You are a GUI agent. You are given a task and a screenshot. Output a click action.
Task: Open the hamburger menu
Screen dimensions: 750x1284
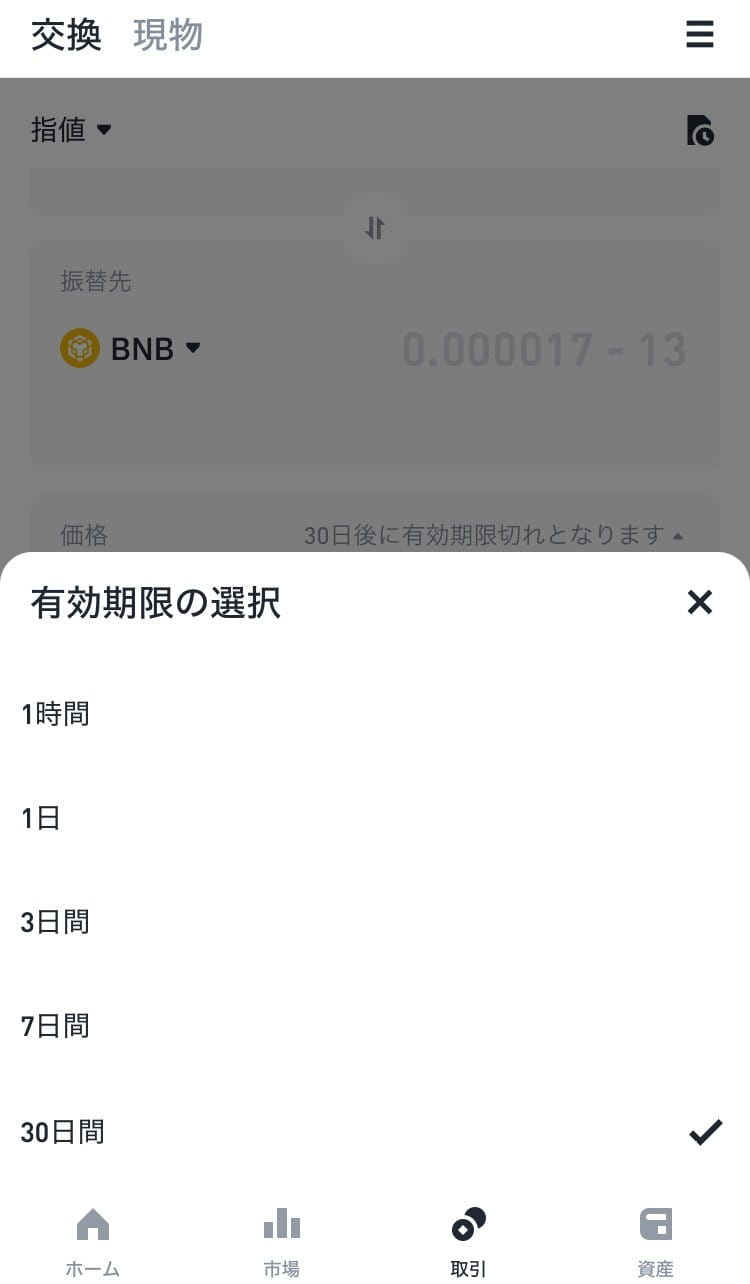coord(699,34)
